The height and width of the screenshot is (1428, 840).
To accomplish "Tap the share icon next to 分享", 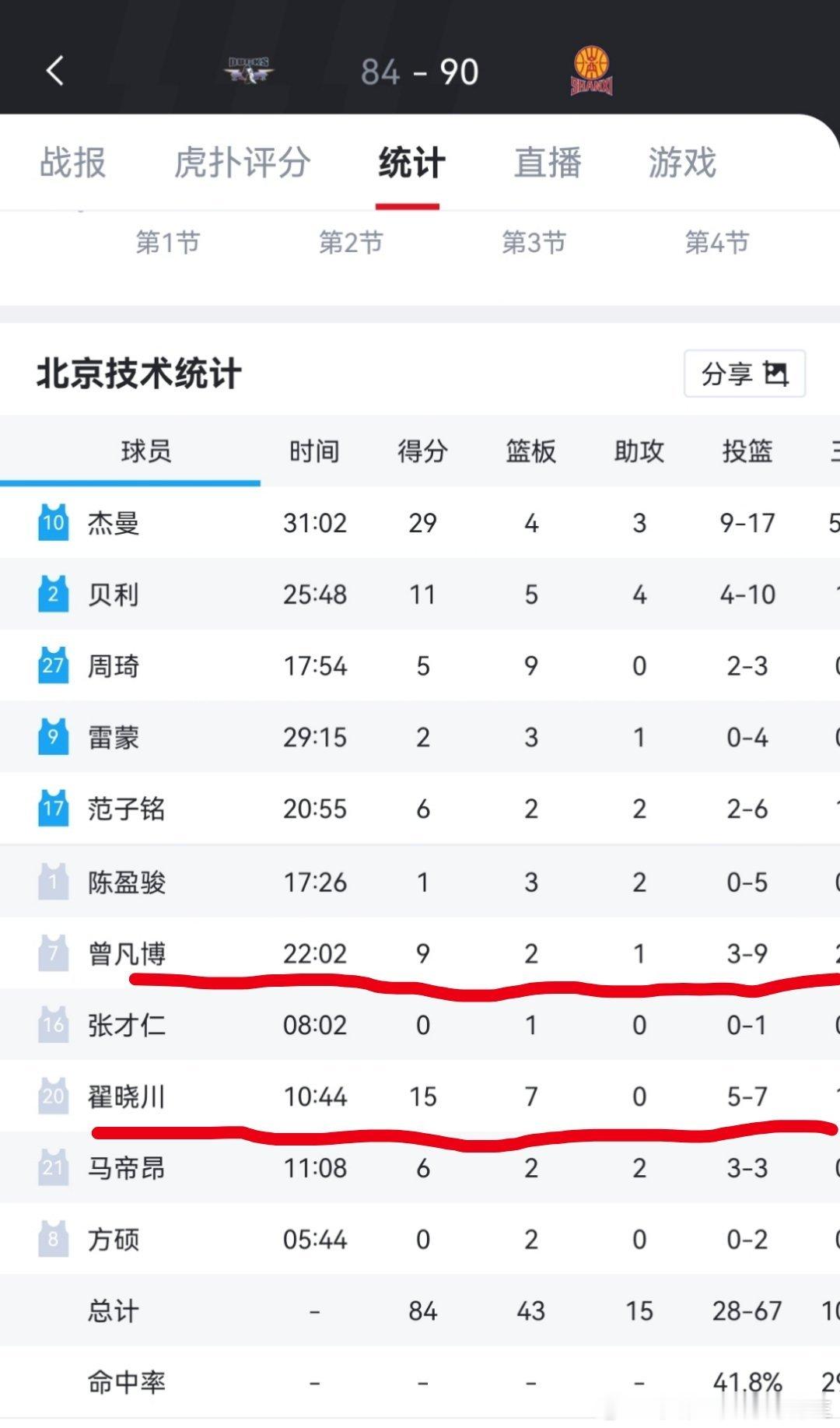I will 777,373.
